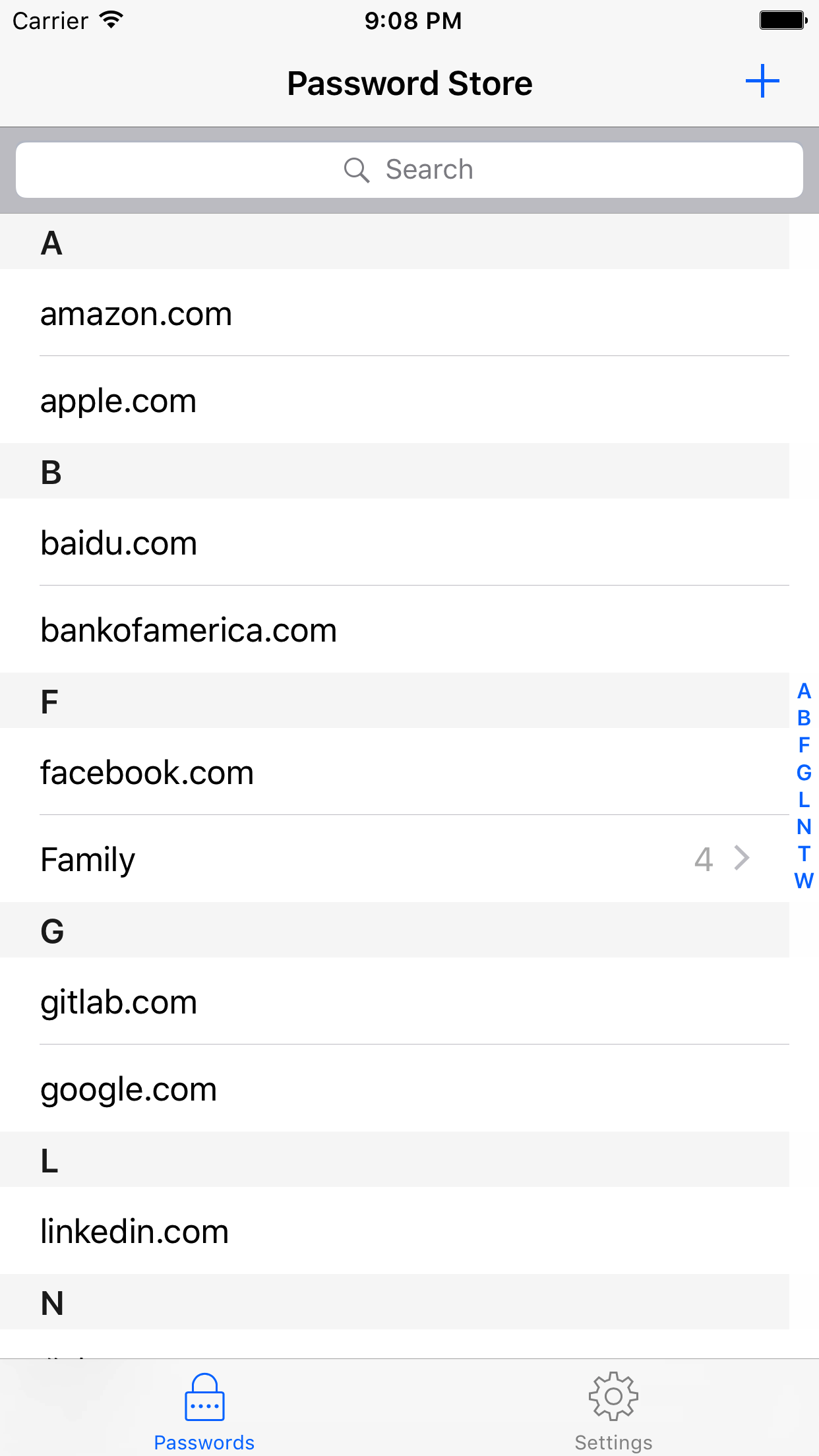Add a new password entry

[762, 82]
